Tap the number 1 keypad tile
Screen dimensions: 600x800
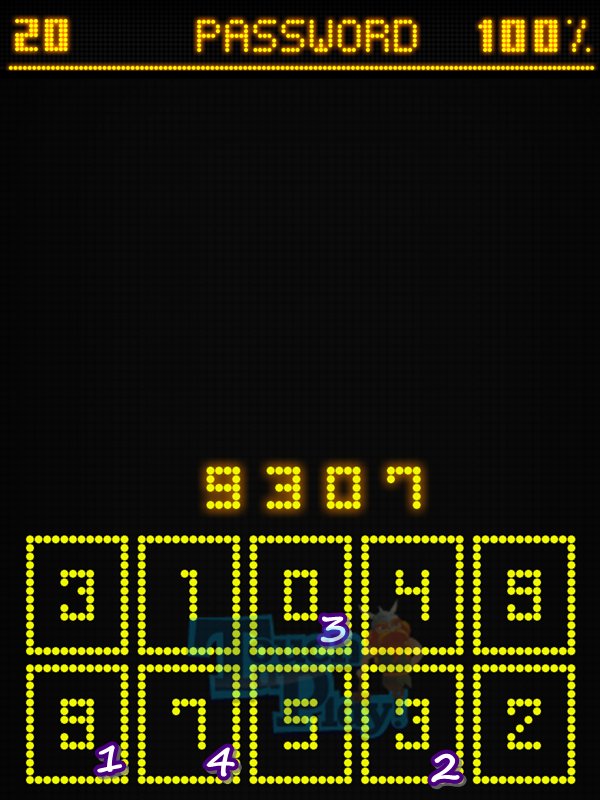(189, 595)
